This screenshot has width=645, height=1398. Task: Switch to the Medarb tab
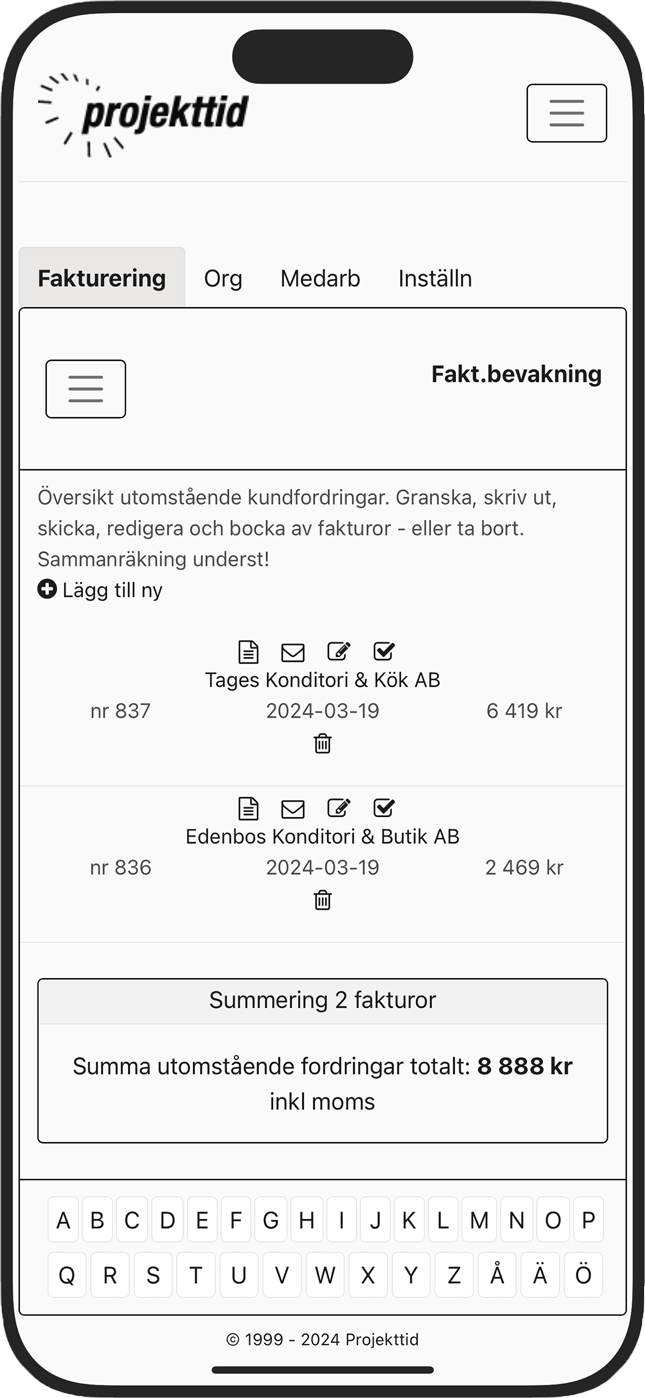click(x=320, y=278)
